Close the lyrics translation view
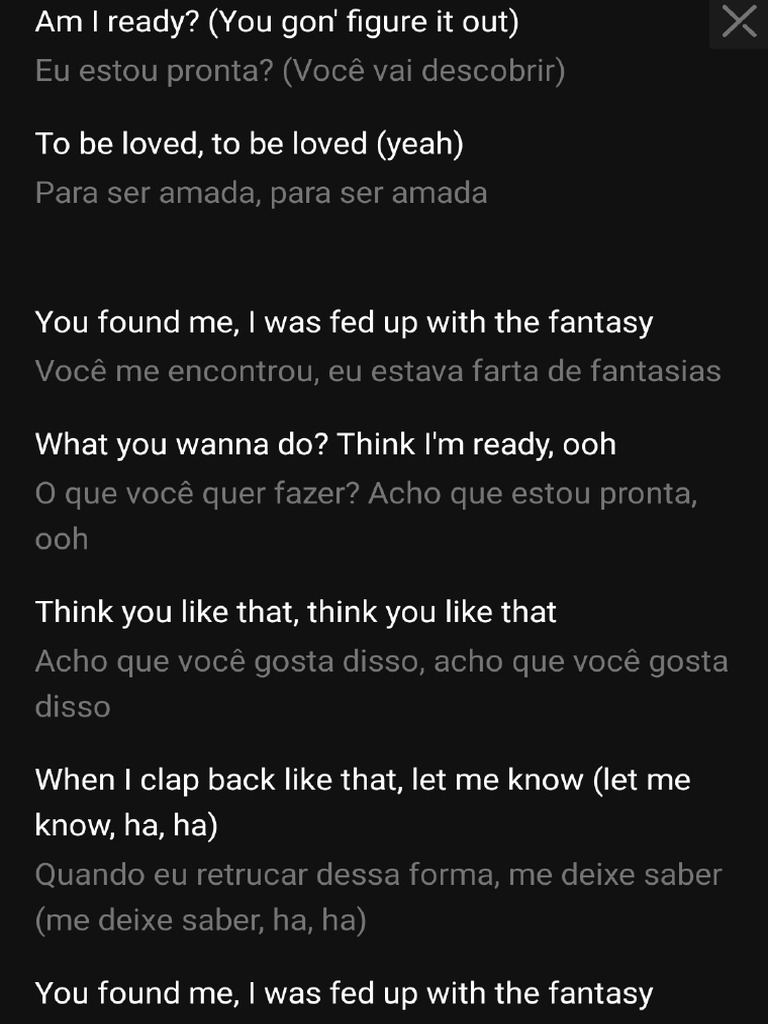Viewport: 768px width, 1024px height. pyautogui.click(x=739, y=21)
